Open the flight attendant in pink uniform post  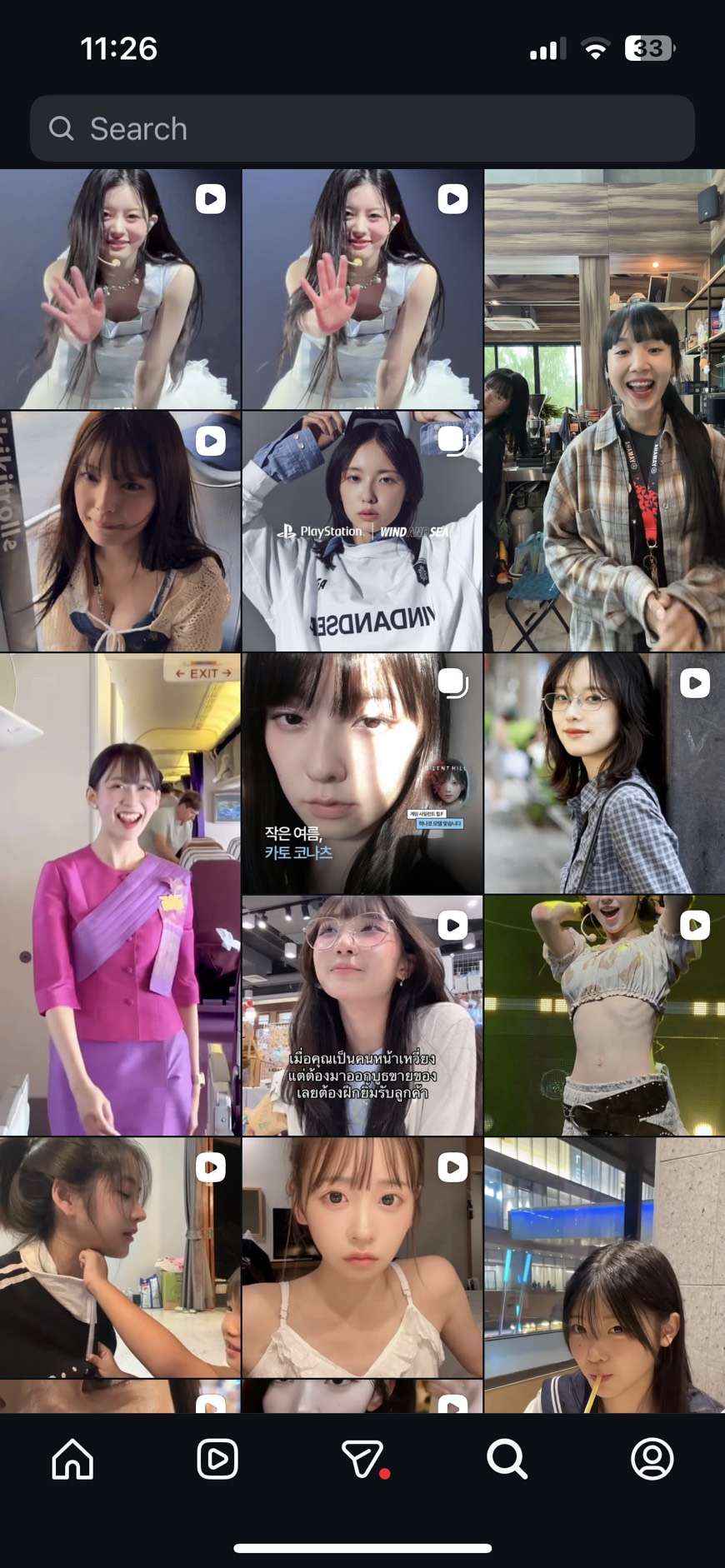(120, 894)
